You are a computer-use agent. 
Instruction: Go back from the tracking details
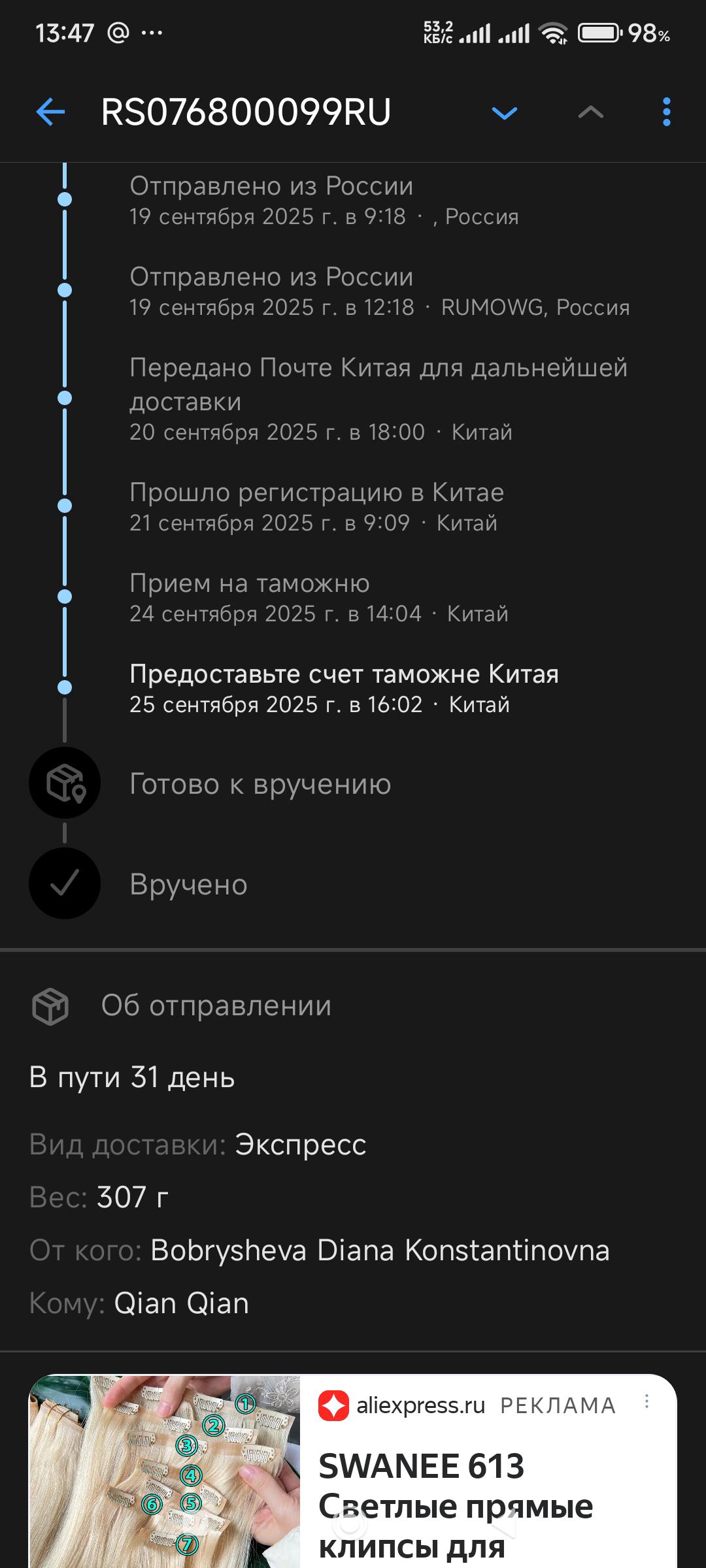click(50, 112)
